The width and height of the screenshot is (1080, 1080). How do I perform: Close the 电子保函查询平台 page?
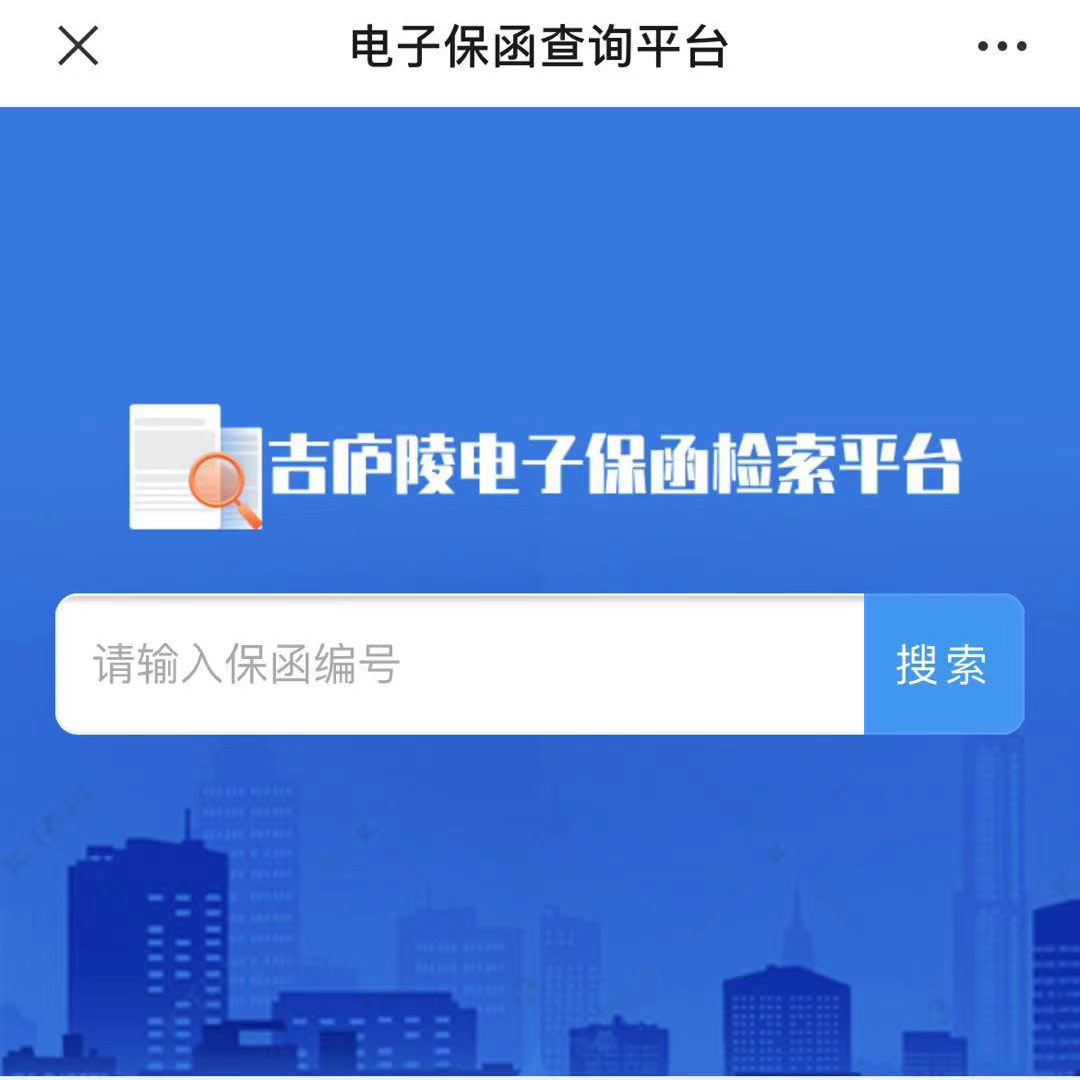point(78,46)
